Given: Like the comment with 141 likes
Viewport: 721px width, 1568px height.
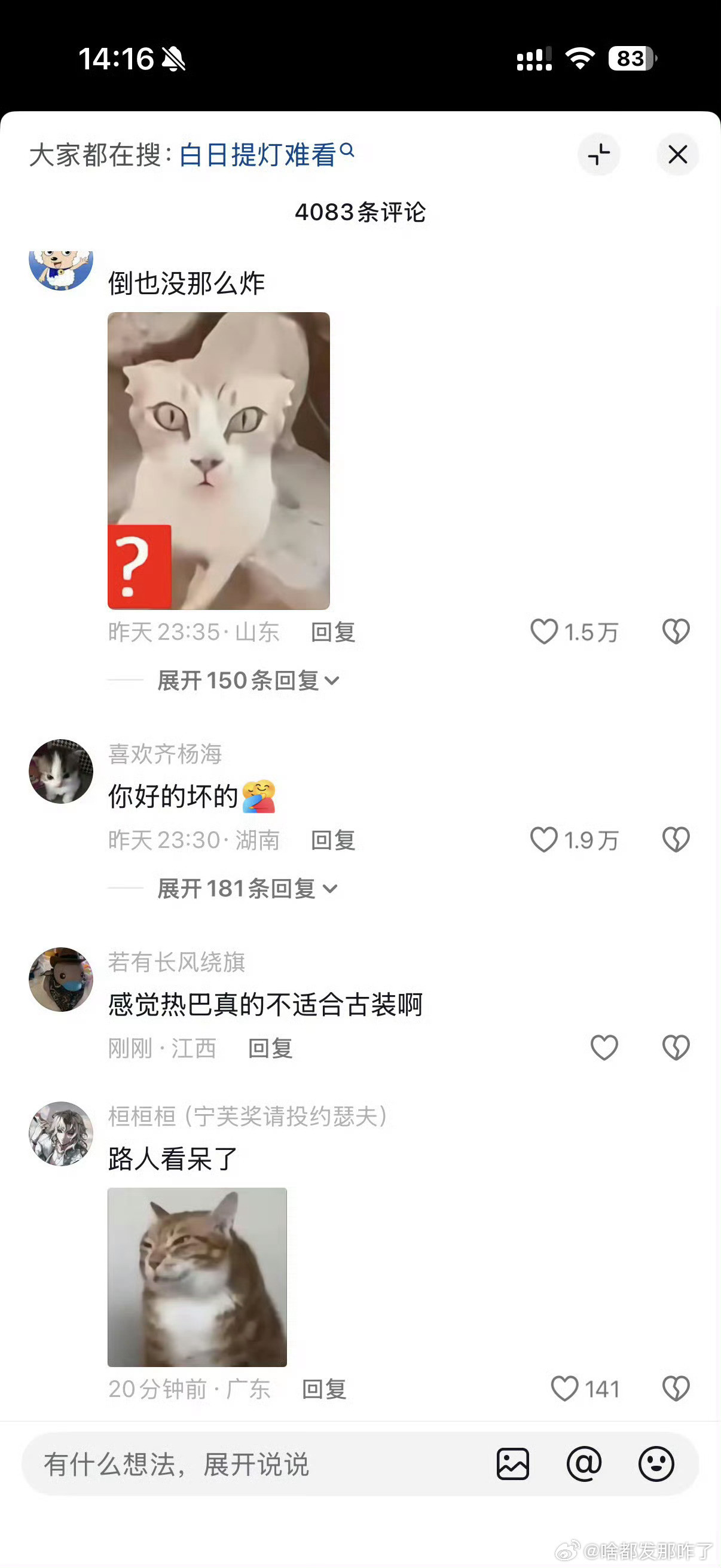Looking at the screenshot, I should pyautogui.click(x=564, y=1389).
